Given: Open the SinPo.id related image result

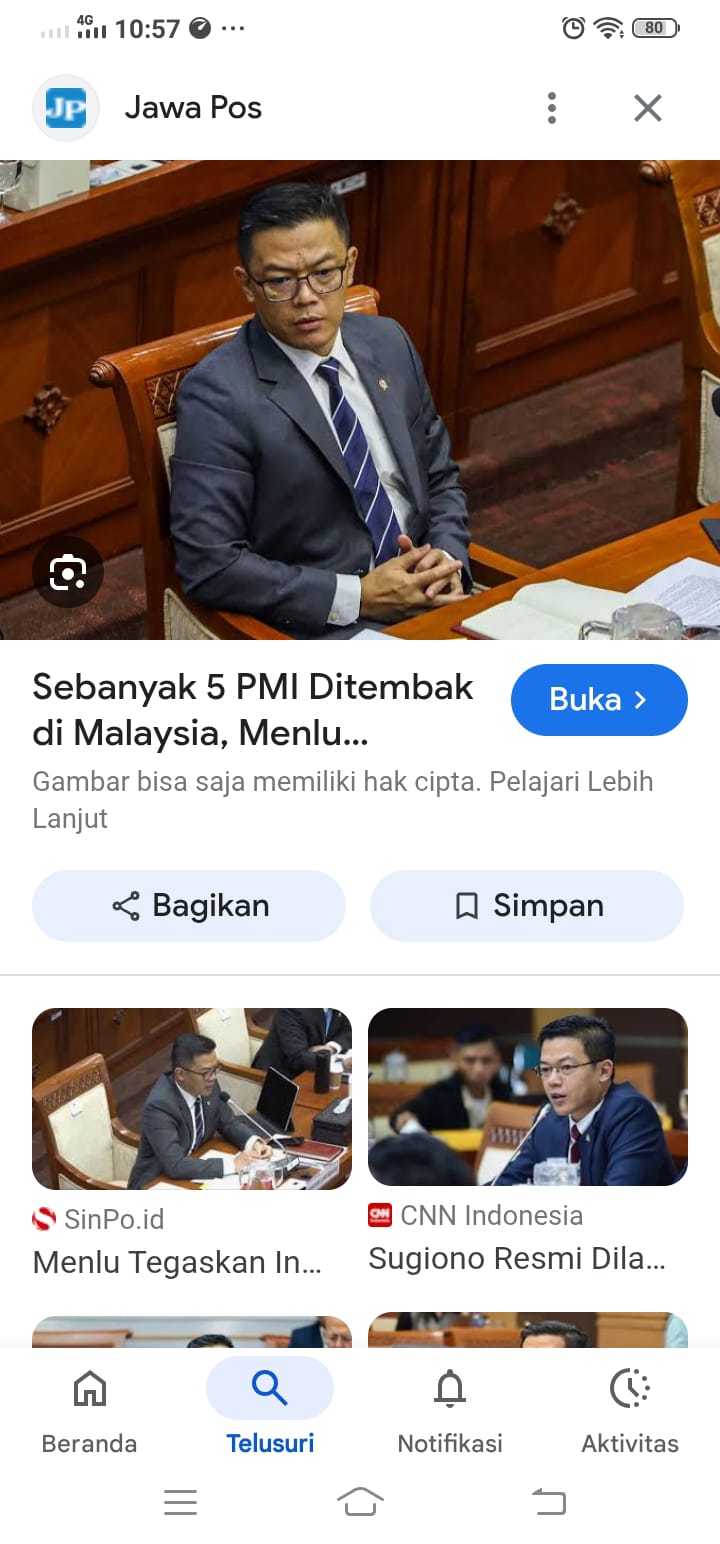Looking at the screenshot, I should tap(192, 1098).
